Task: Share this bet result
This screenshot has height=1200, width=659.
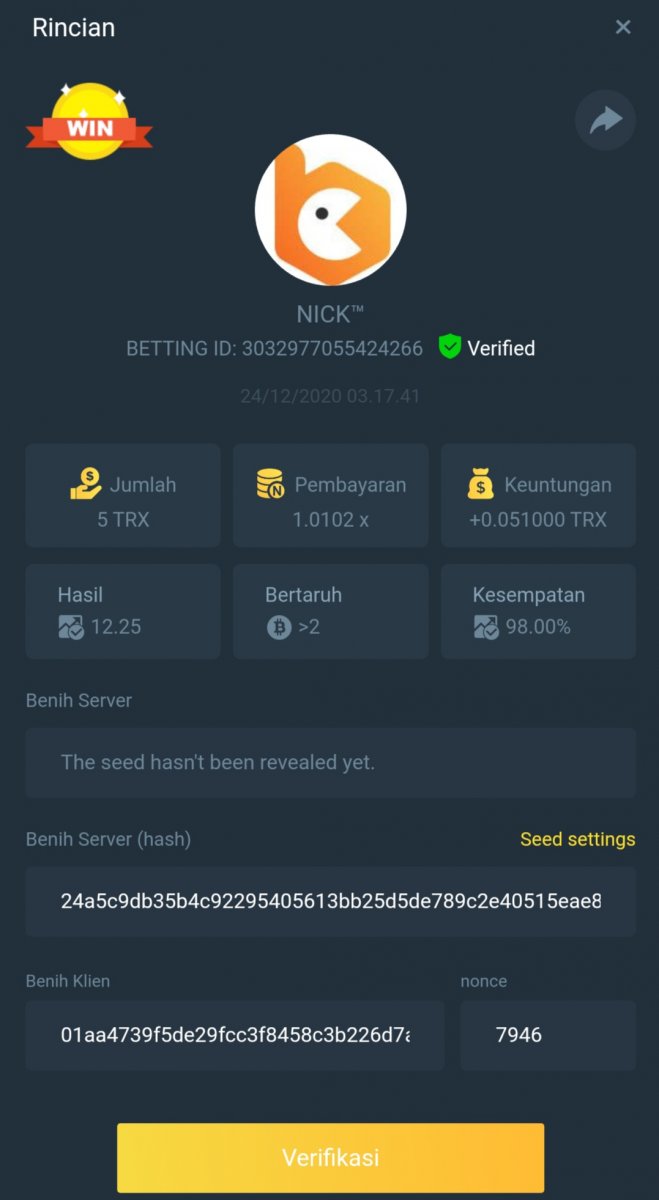Action: point(605,121)
